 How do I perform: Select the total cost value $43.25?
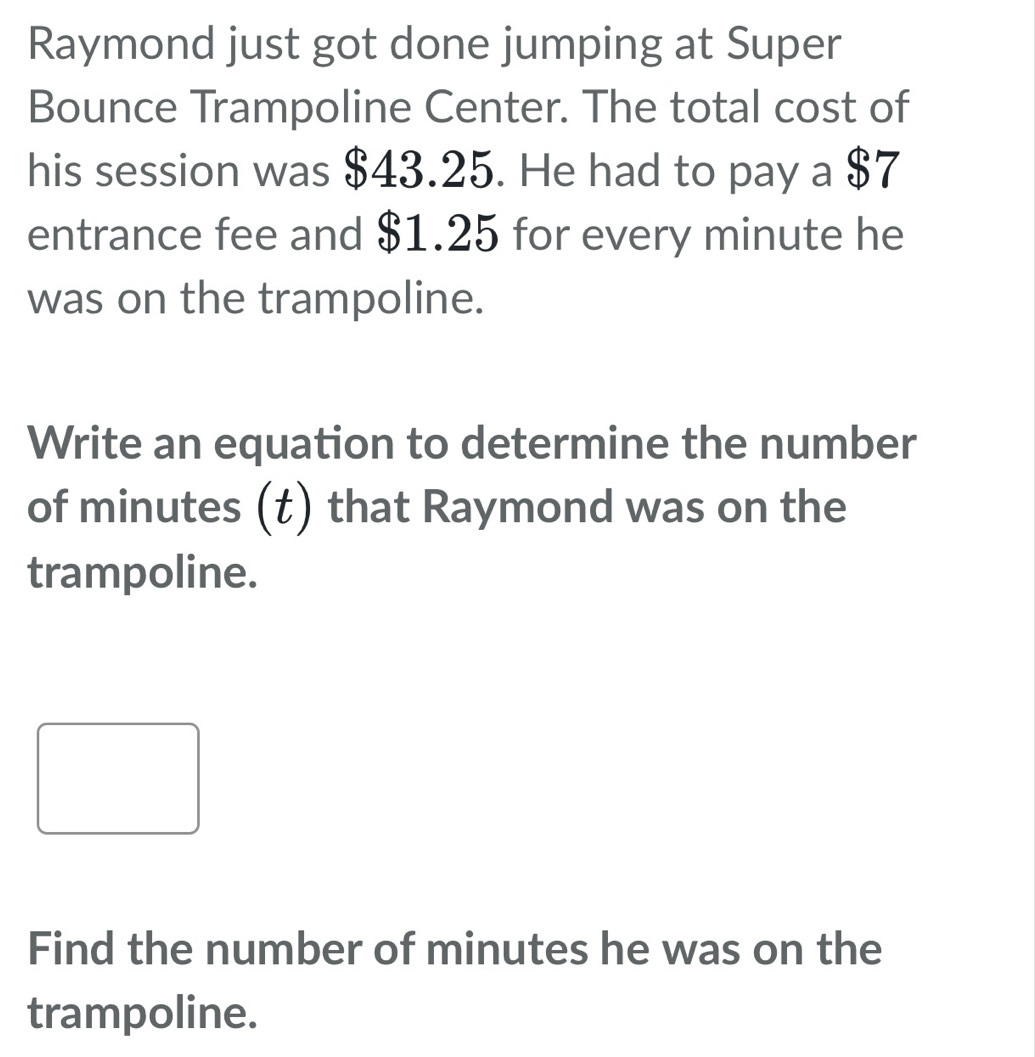(x=420, y=170)
